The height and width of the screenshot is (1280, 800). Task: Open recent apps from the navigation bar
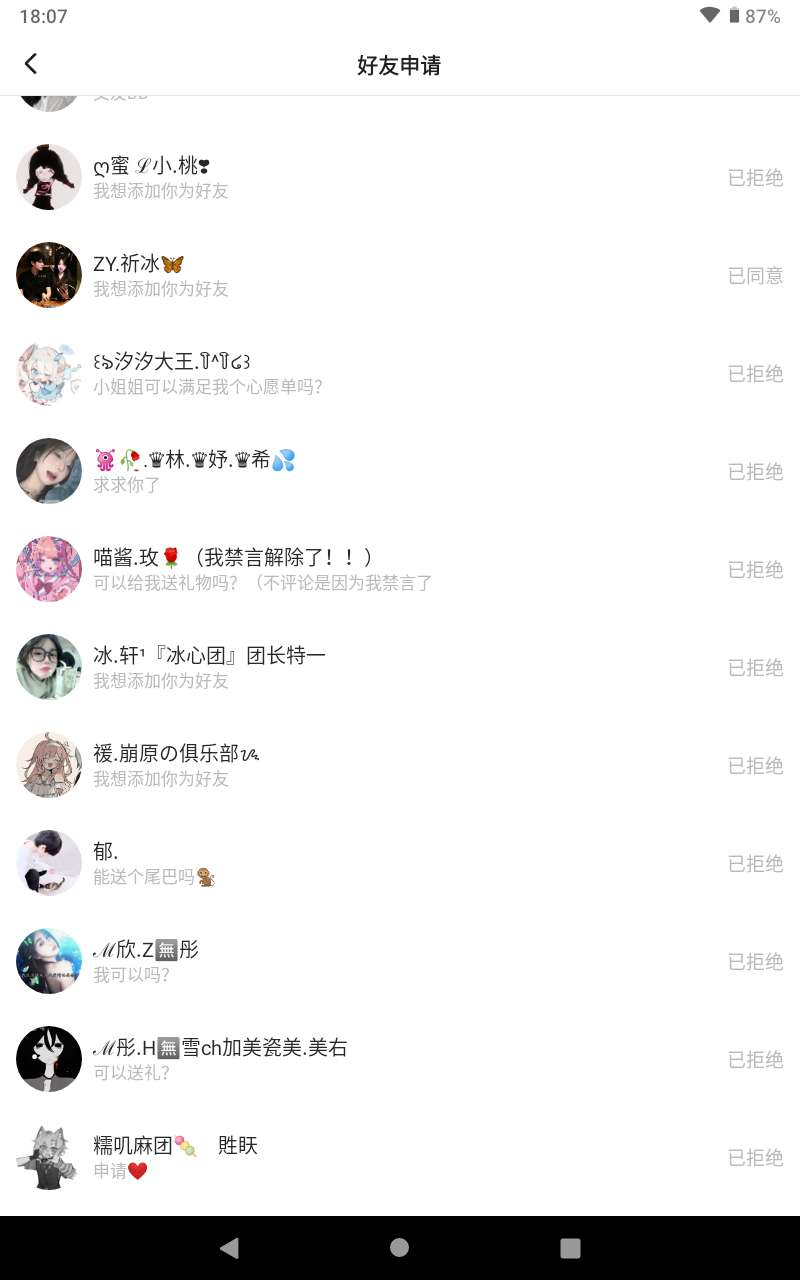tap(570, 1247)
